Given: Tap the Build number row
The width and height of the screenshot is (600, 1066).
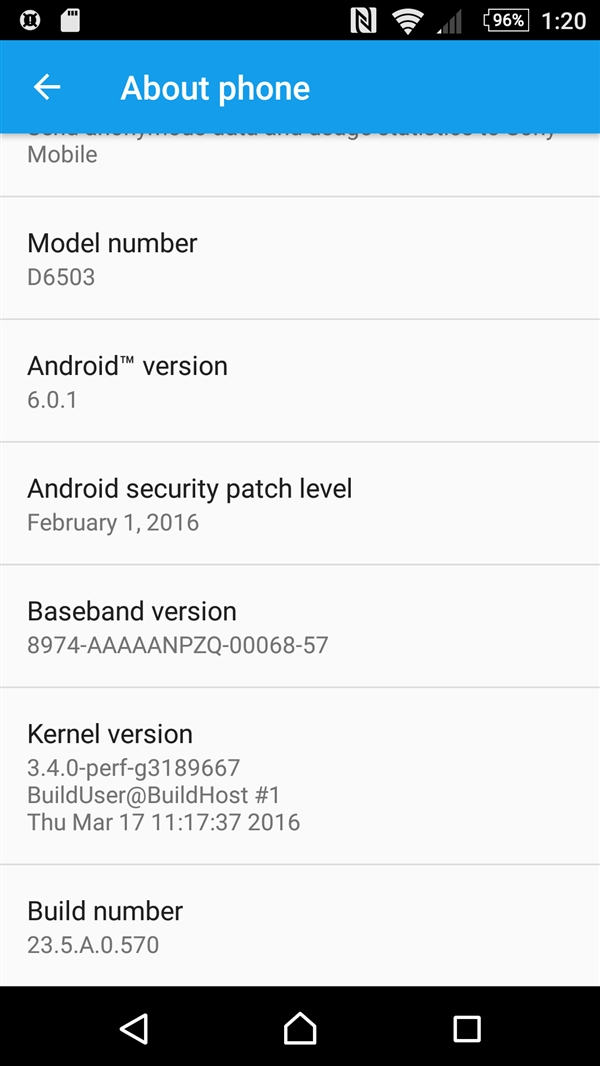Looking at the screenshot, I should [x=300, y=927].
